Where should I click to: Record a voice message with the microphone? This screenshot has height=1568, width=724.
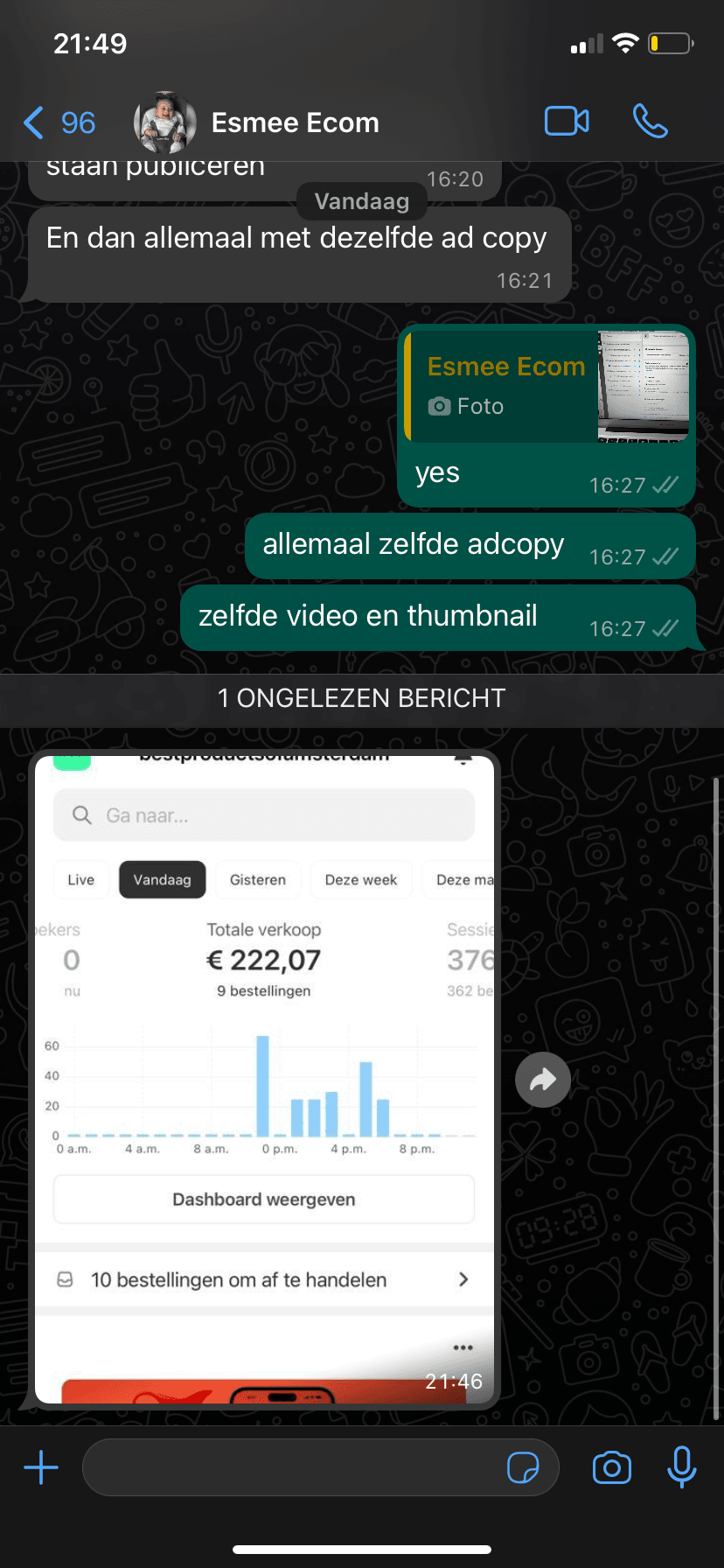coord(681,1467)
